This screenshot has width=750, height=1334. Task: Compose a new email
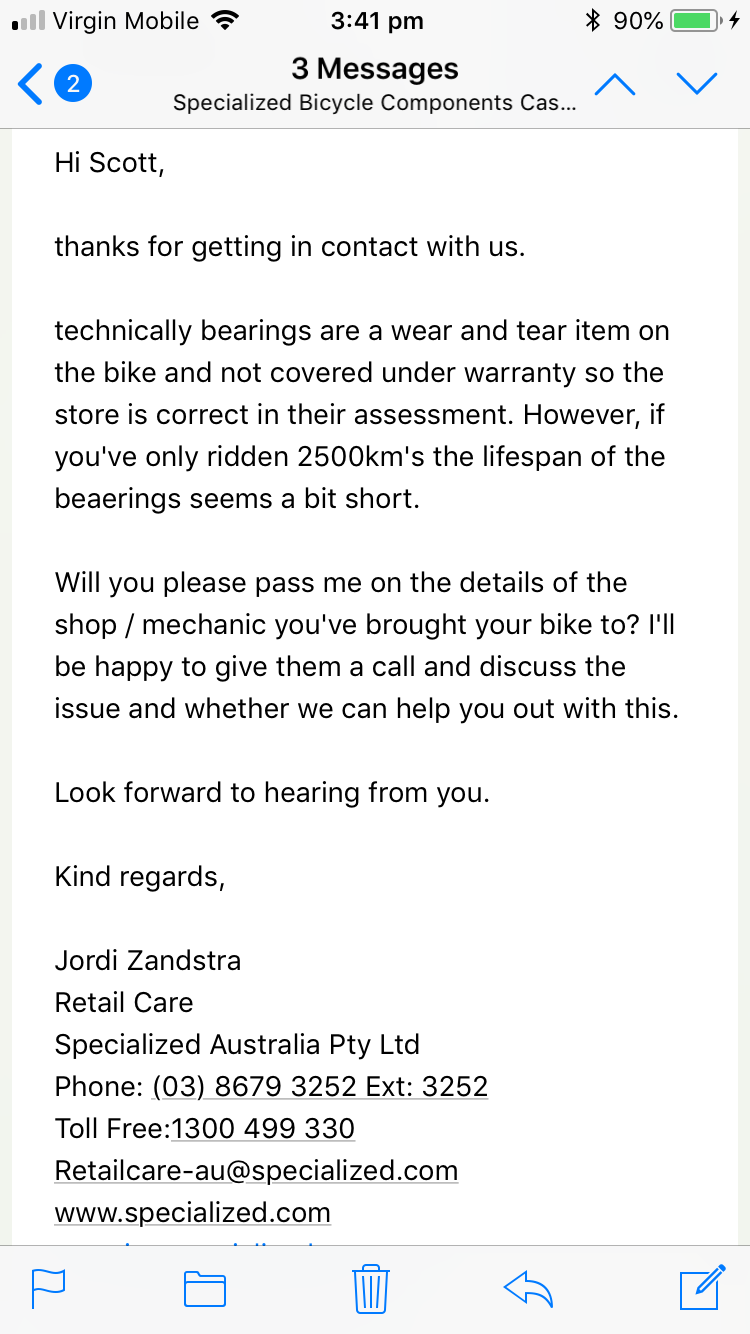tap(702, 1287)
